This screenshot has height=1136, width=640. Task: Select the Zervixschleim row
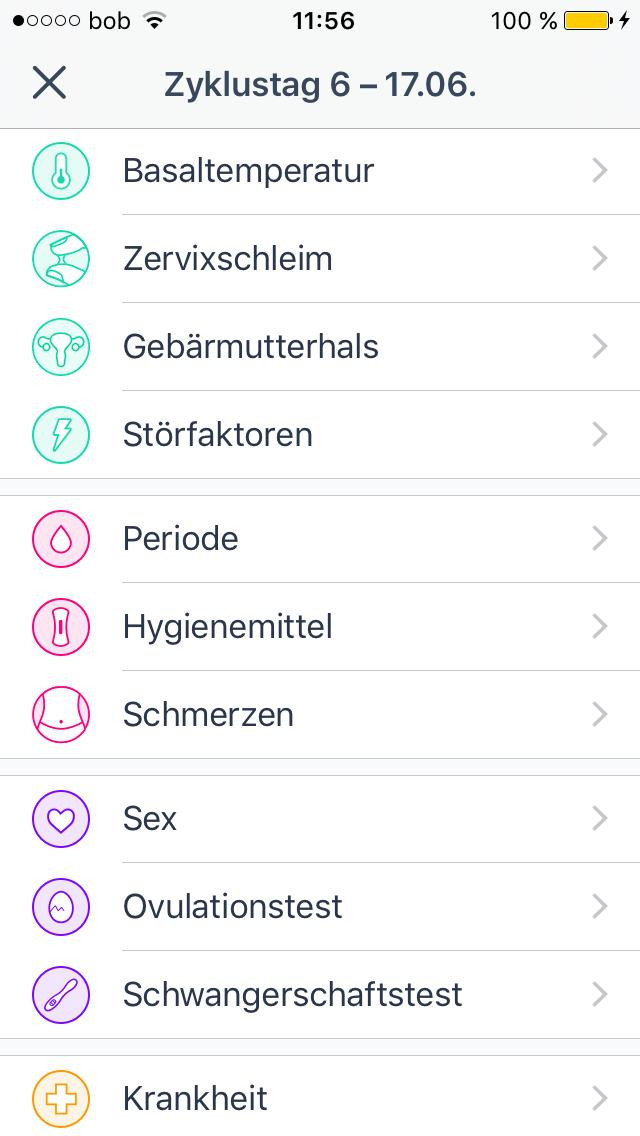point(320,259)
